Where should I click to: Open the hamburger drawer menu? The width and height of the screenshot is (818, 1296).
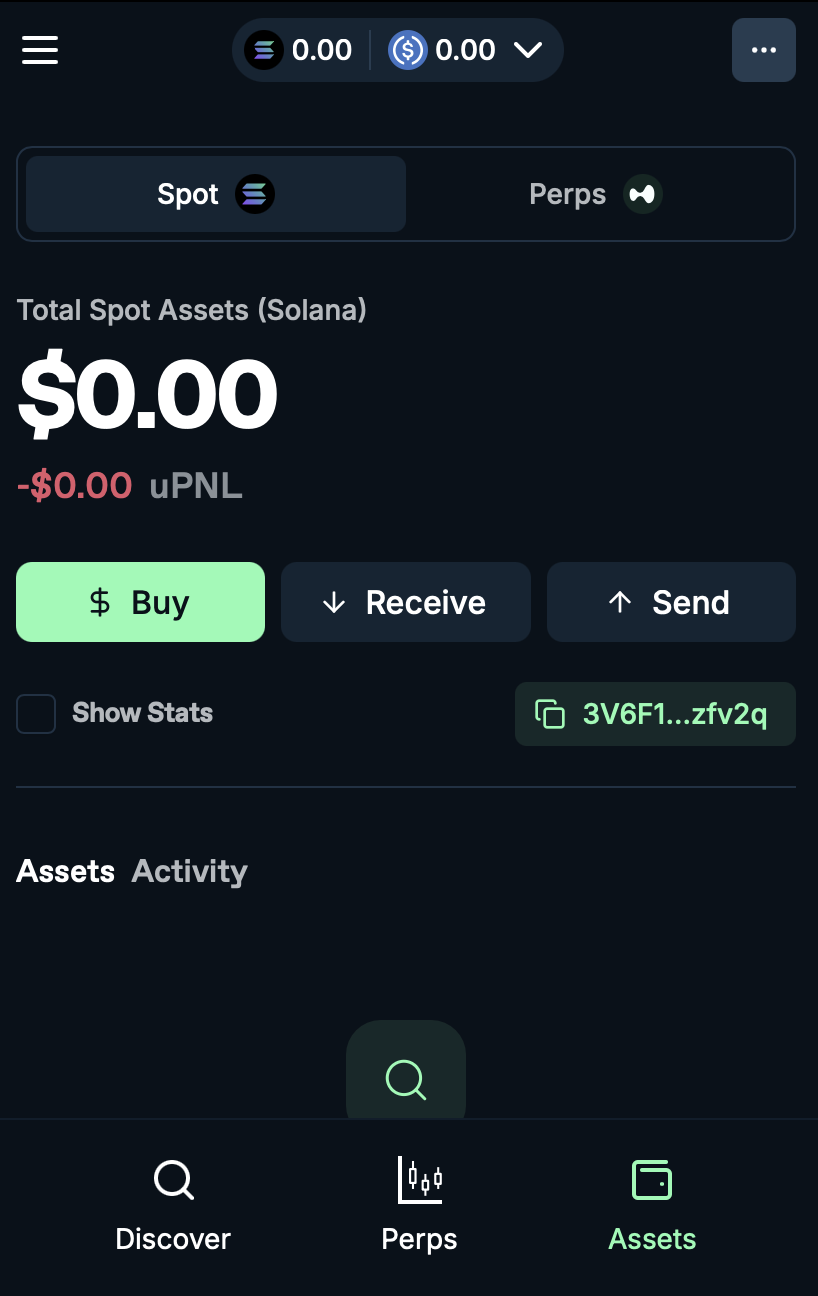[x=40, y=50]
